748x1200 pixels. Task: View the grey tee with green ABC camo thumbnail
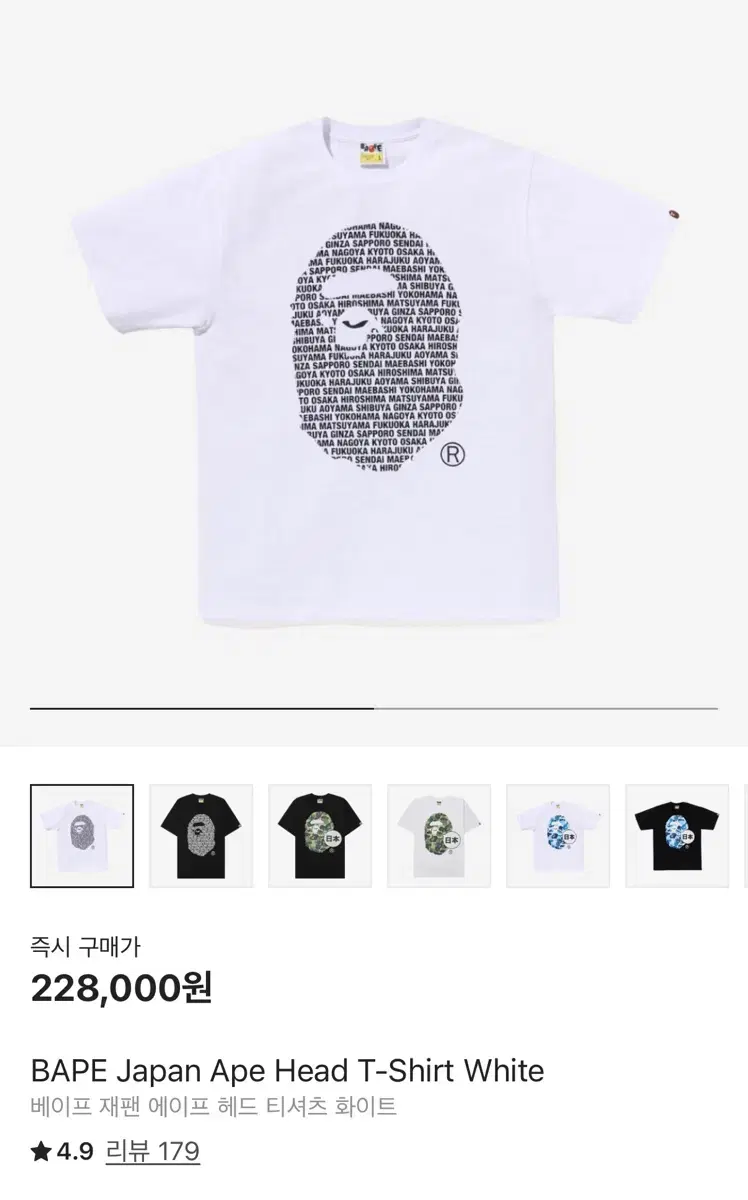click(437, 835)
